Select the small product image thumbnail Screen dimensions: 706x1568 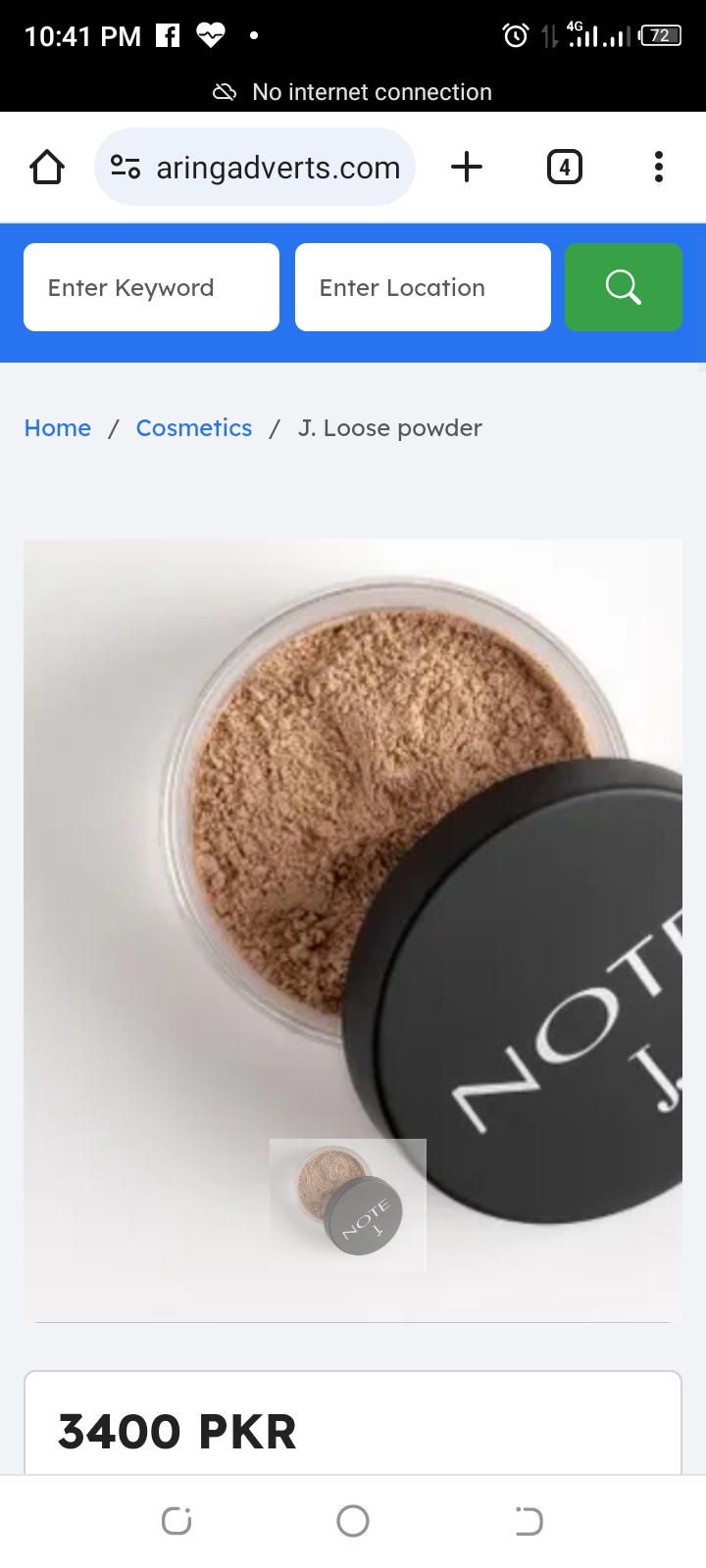[348, 1205]
